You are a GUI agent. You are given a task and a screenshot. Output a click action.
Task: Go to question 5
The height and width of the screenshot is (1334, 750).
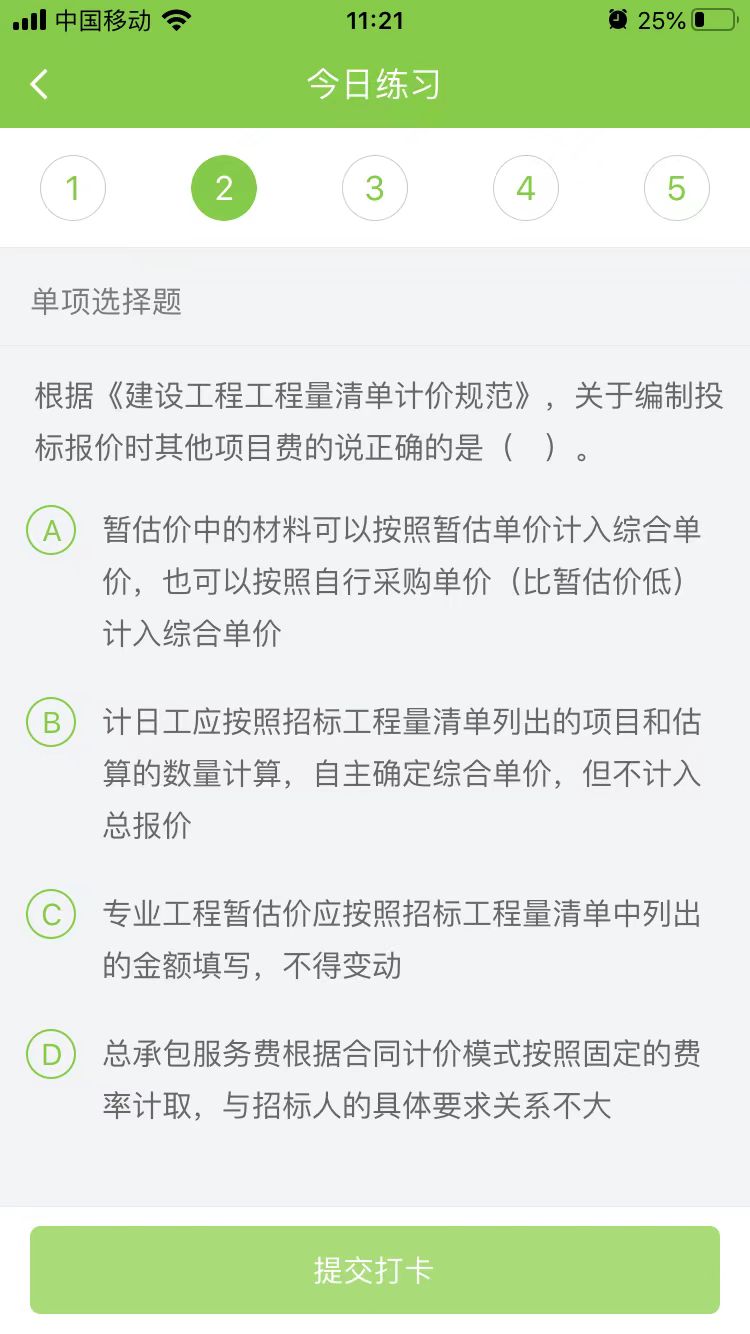click(677, 188)
